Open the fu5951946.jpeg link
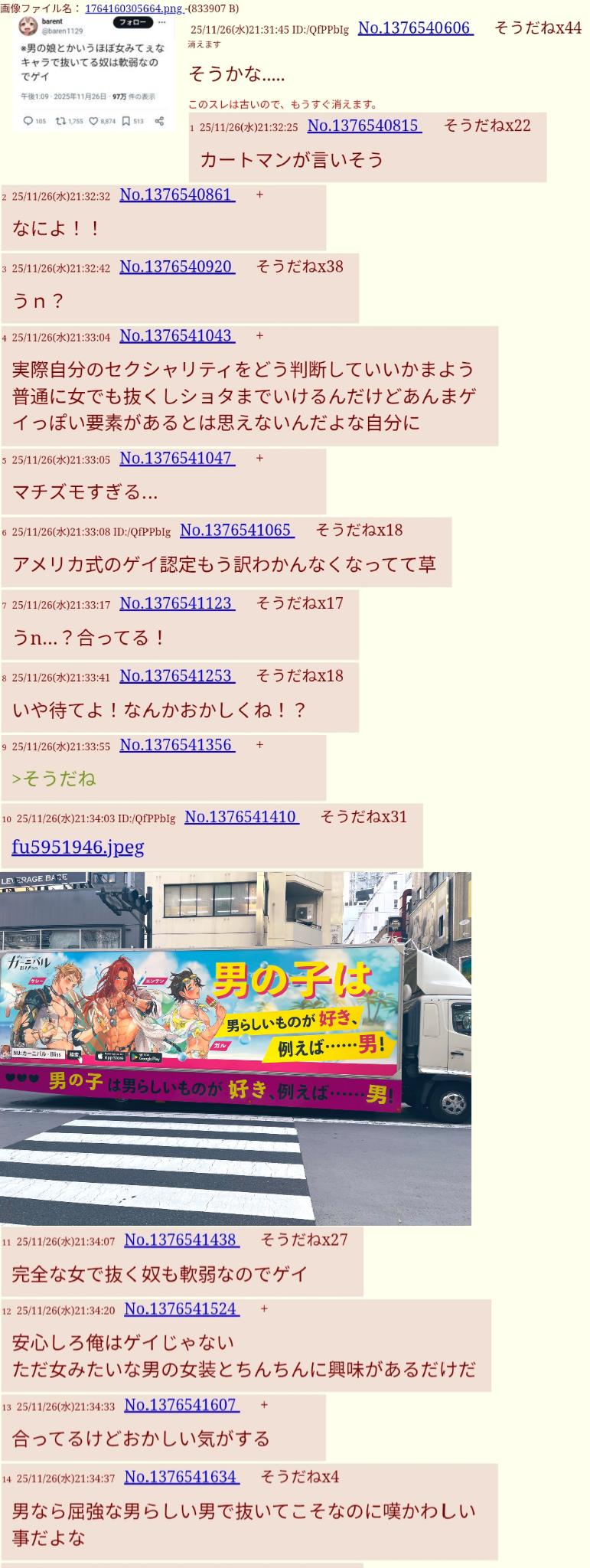This screenshot has width=590, height=1568. (x=78, y=847)
